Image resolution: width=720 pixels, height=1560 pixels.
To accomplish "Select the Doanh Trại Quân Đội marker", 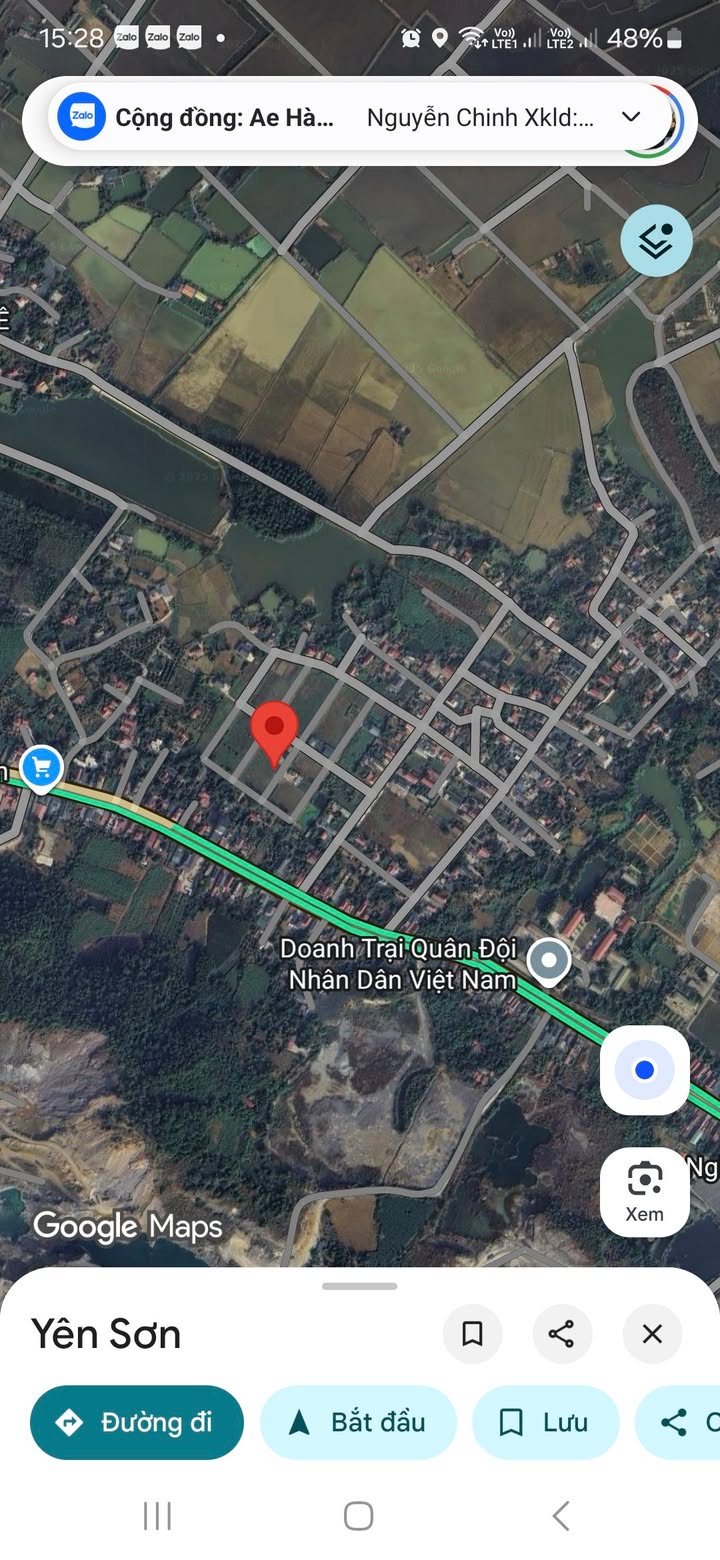I will (548, 961).
